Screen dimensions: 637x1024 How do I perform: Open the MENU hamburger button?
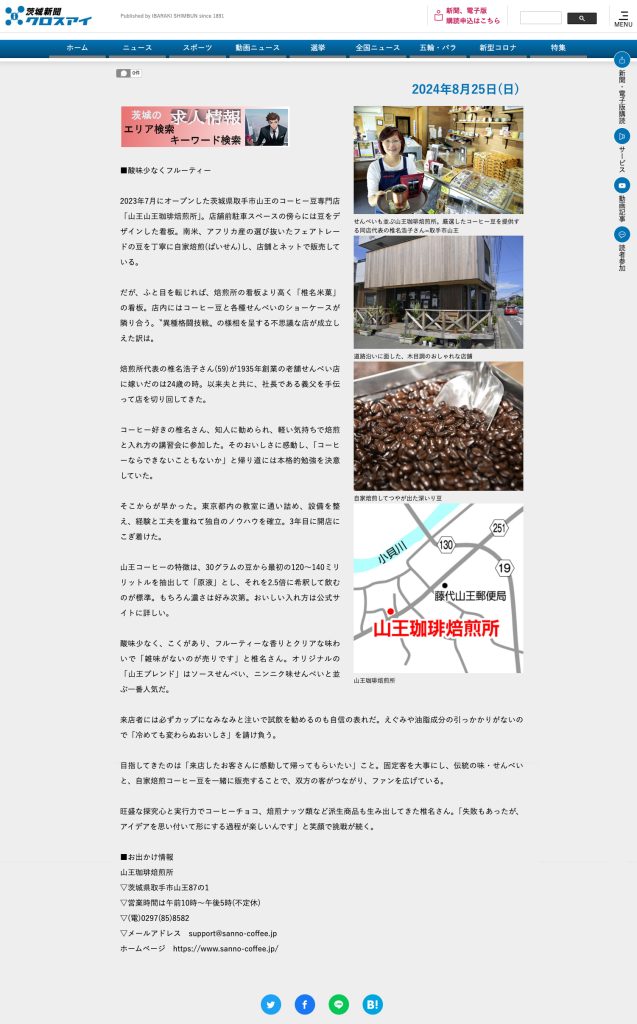click(623, 18)
